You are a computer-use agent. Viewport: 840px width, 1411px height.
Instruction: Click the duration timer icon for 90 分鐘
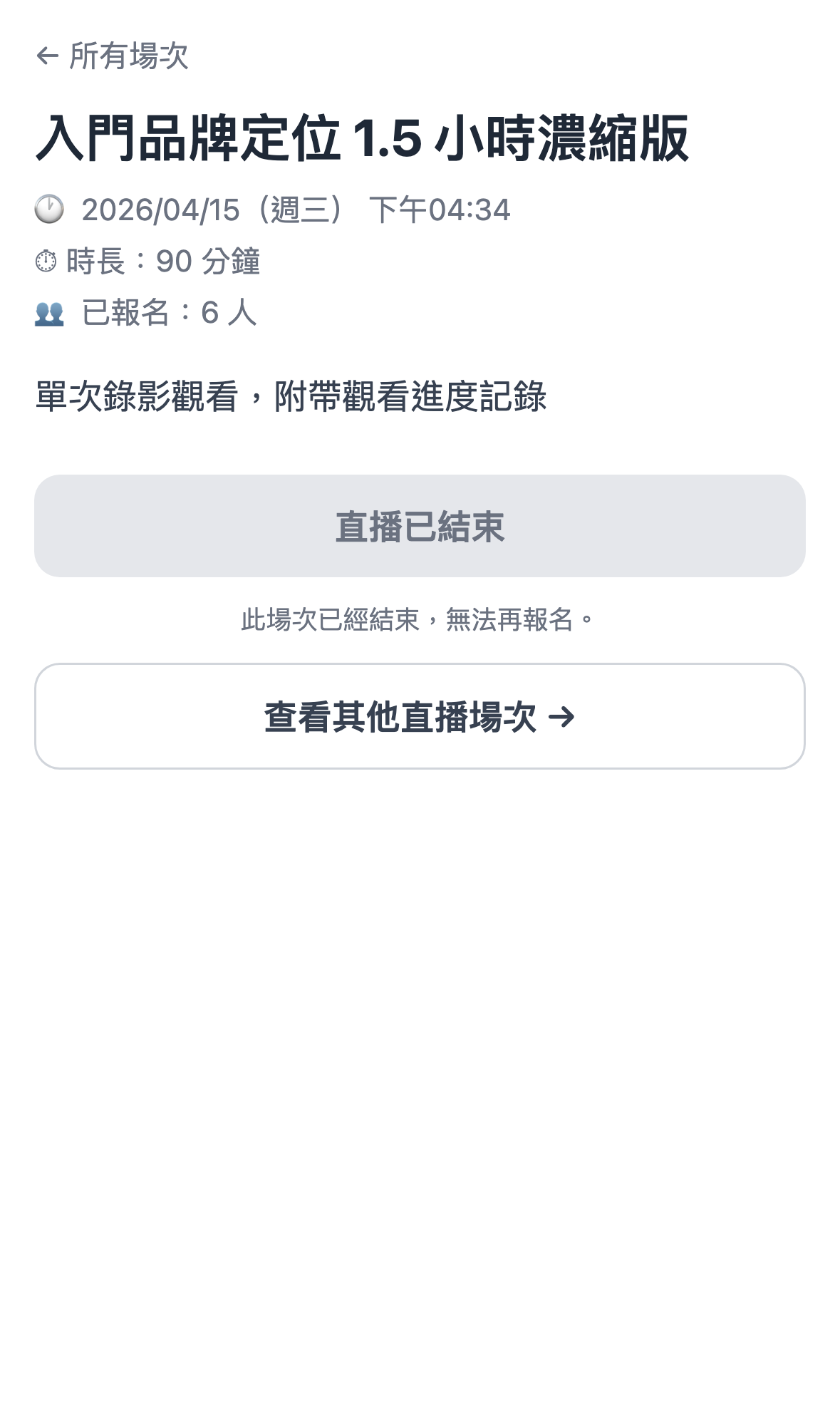pos(46,262)
